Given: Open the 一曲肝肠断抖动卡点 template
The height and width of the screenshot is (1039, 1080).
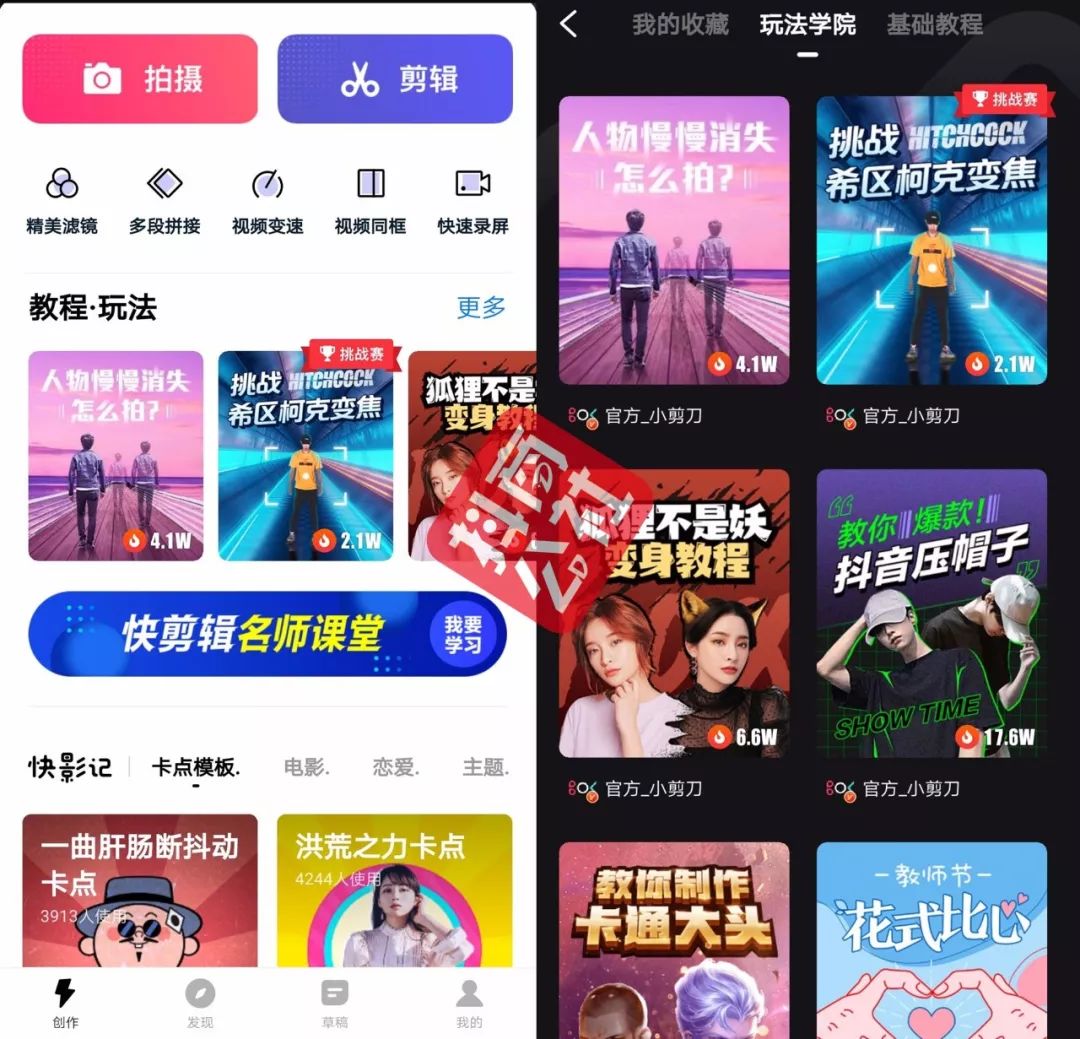Looking at the screenshot, I should pos(140,890).
